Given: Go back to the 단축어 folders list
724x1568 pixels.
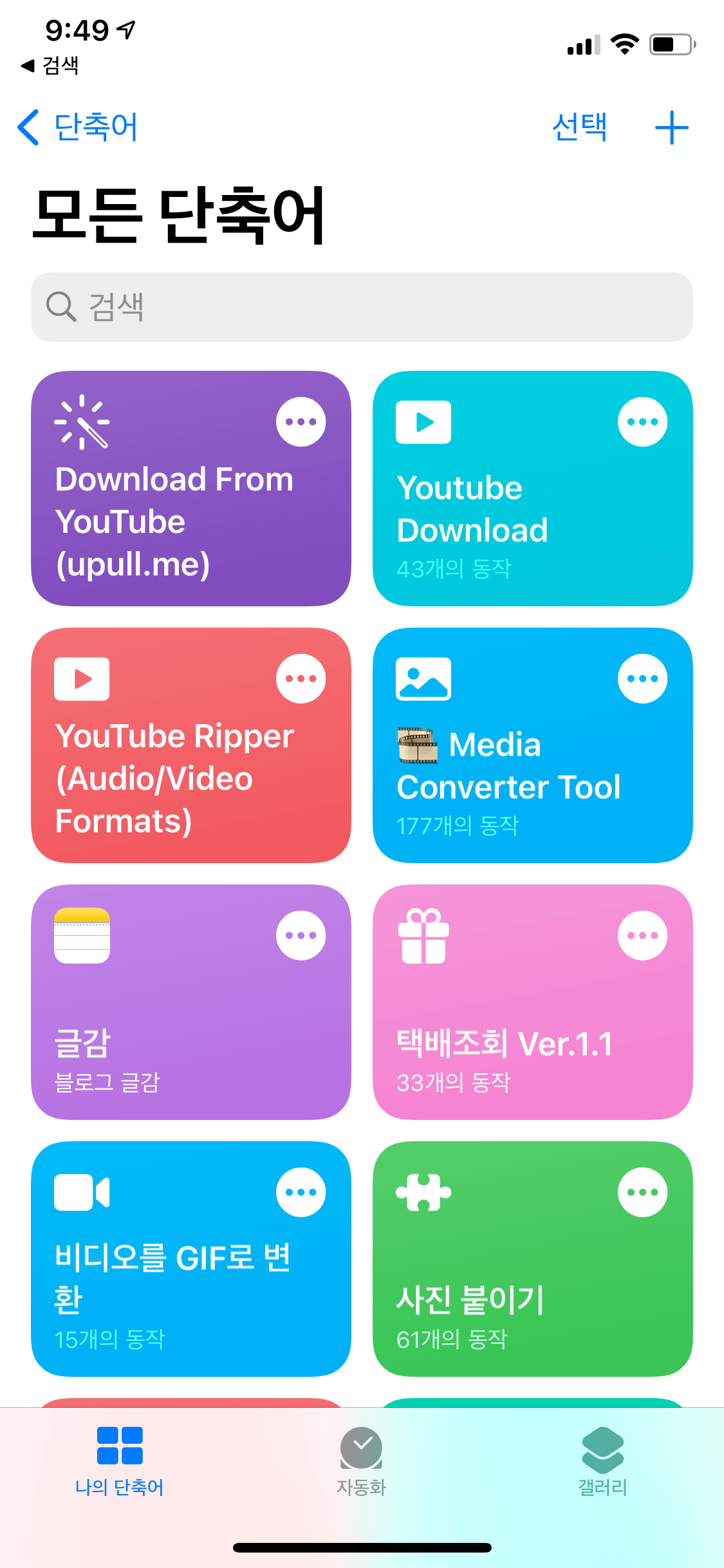Looking at the screenshot, I should click(x=77, y=127).
